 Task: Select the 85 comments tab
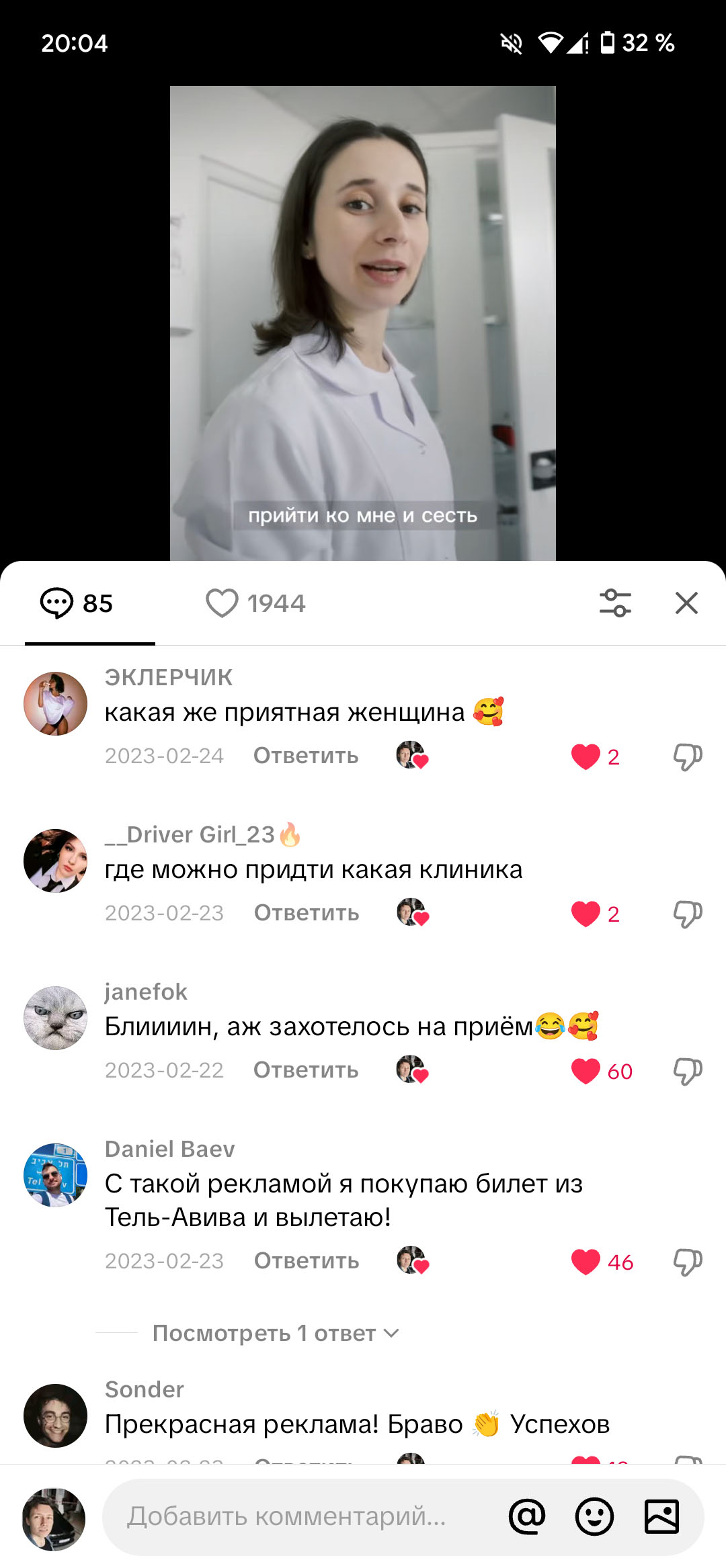click(77, 603)
